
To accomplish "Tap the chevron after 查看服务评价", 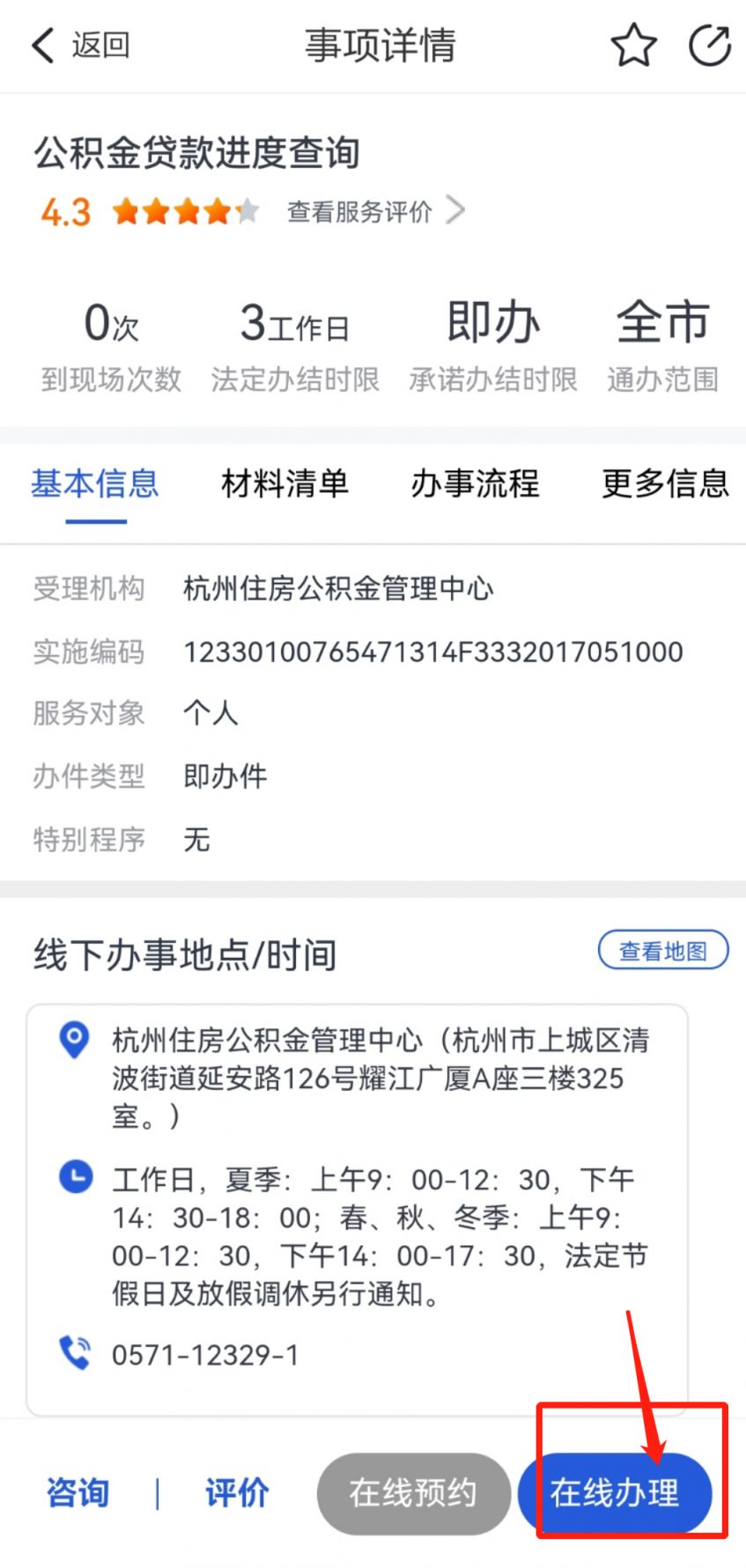I will point(457,210).
